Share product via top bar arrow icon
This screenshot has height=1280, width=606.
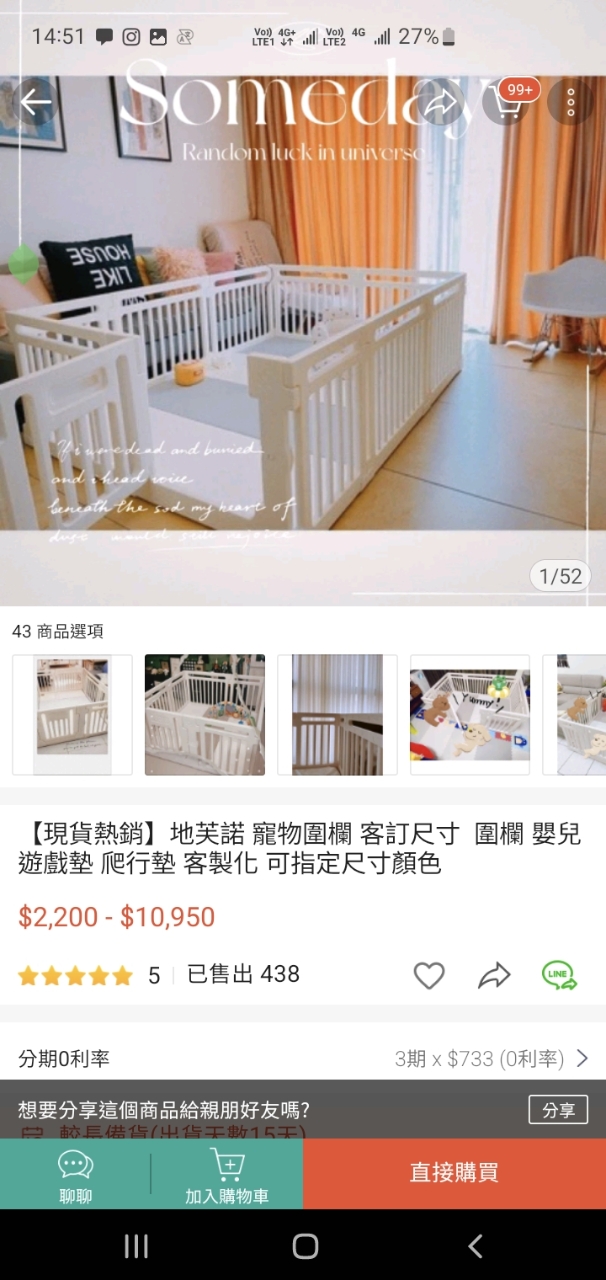pos(441,102)
